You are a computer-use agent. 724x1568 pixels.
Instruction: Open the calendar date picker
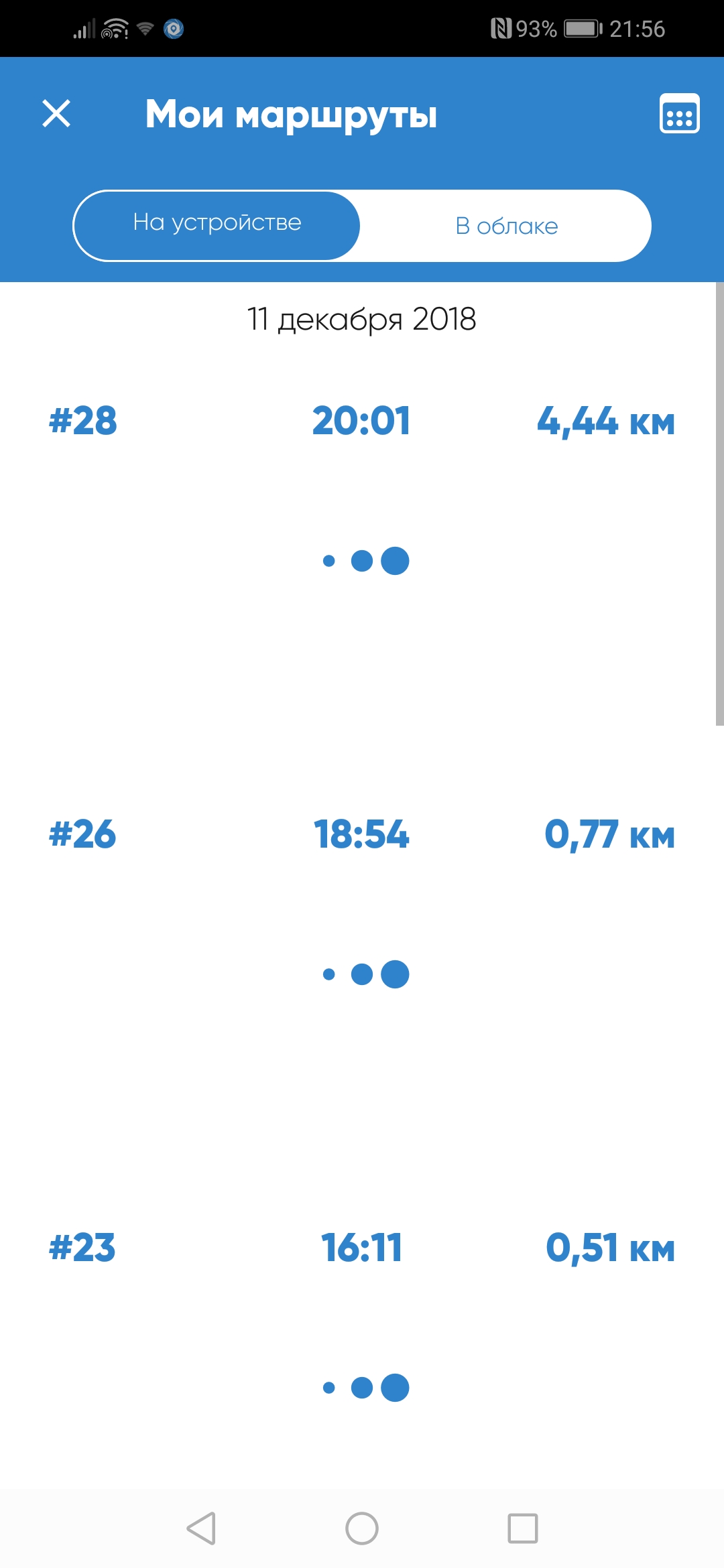679,114
